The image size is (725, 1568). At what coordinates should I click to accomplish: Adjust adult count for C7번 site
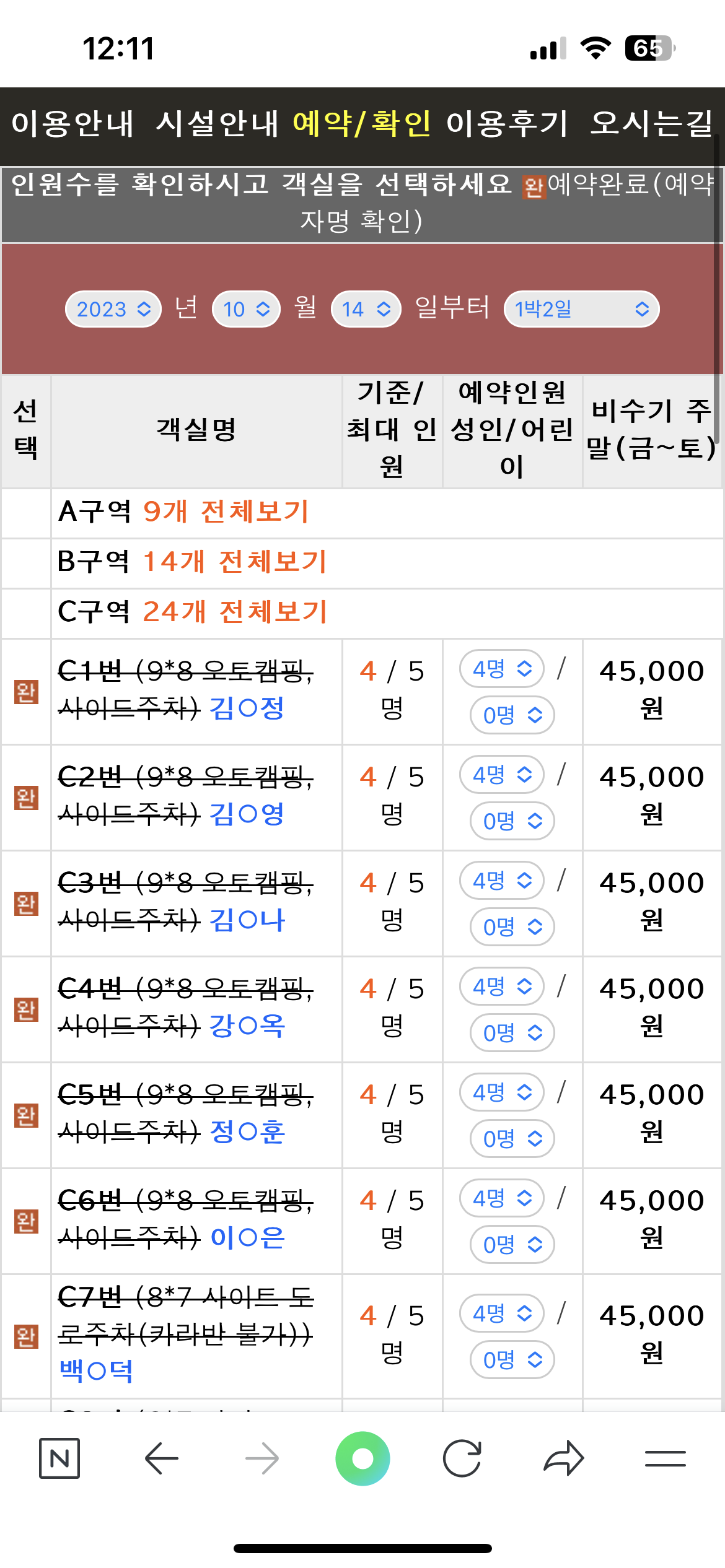[x=502, y=1313]
